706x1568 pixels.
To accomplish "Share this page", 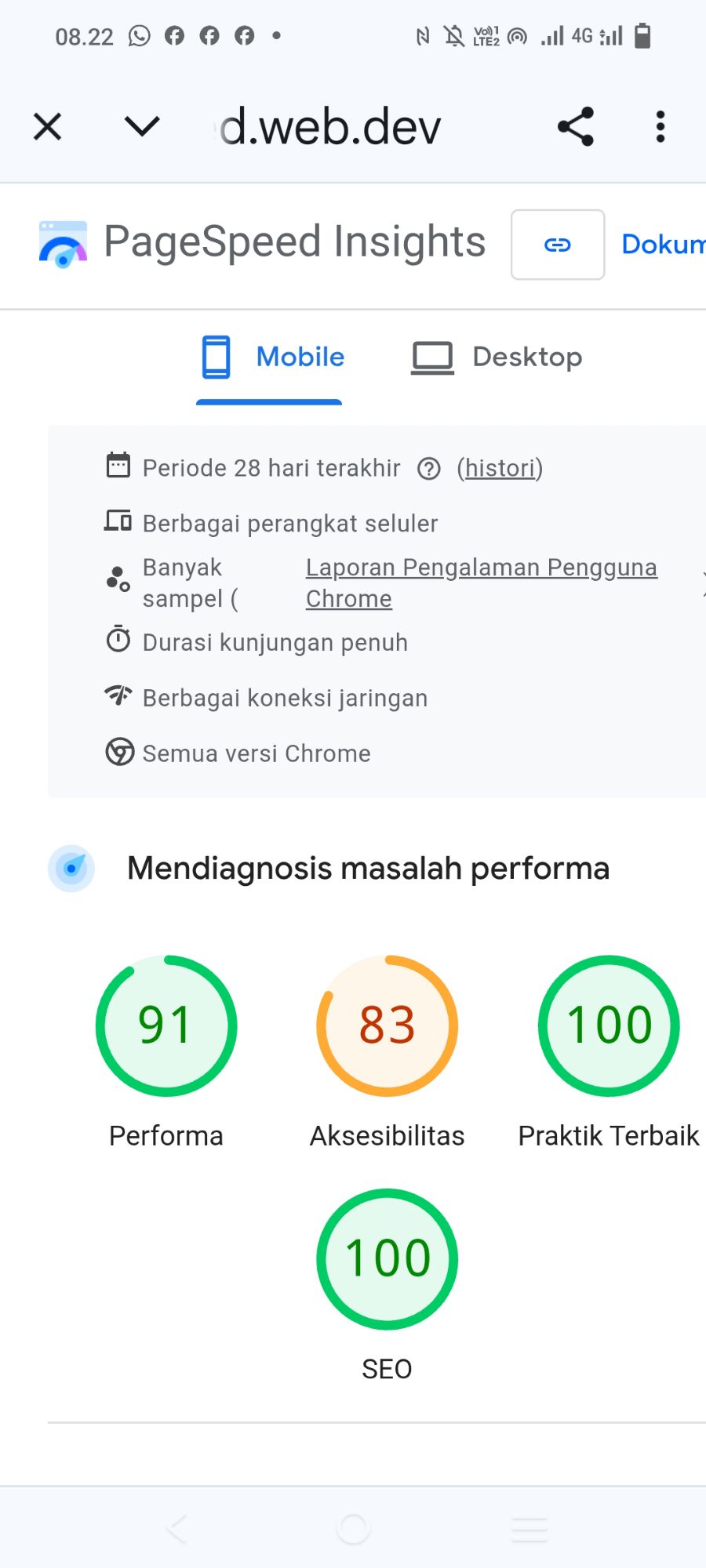I will point(576,126).
